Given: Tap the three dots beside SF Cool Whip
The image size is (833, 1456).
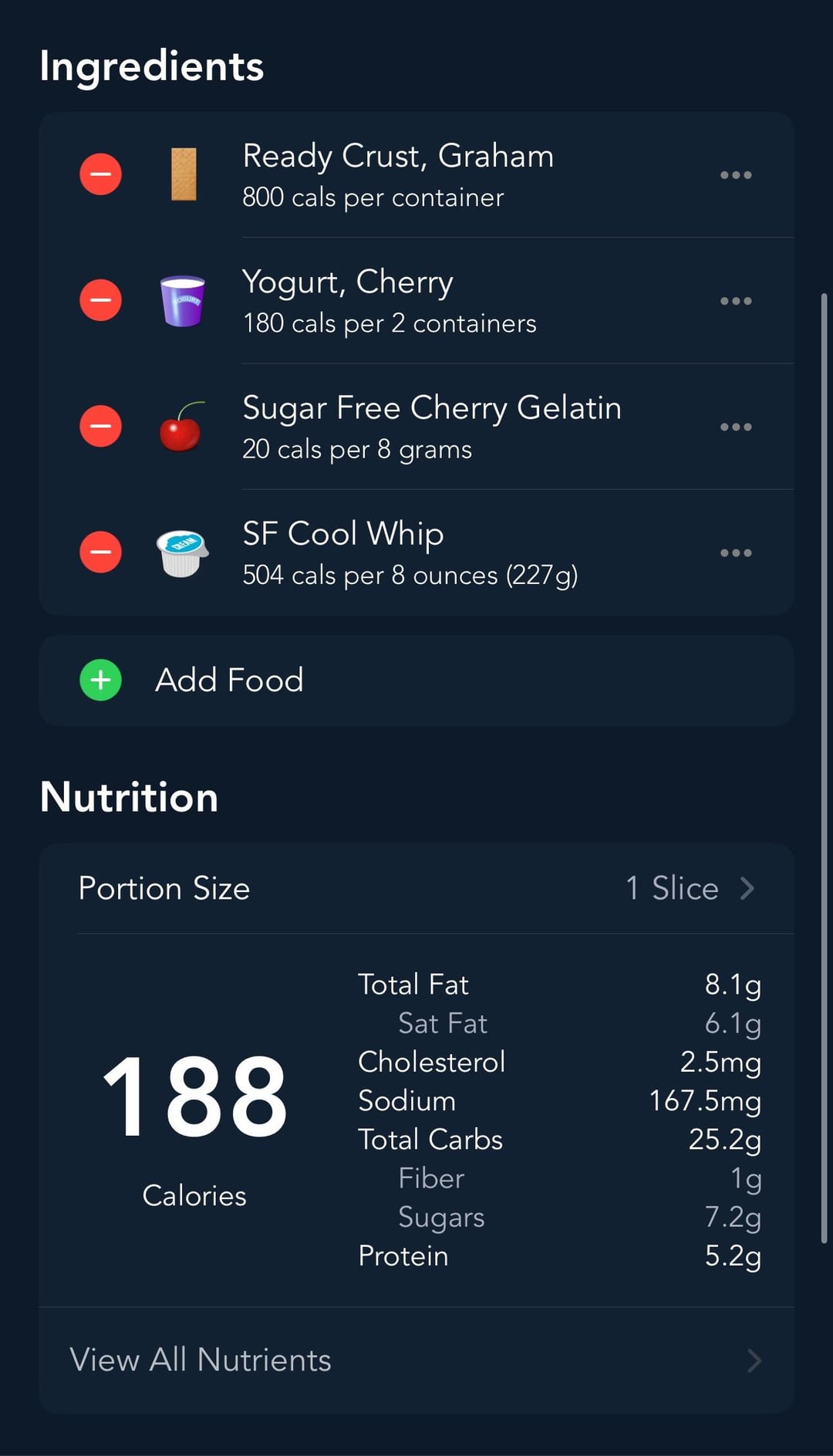Looking at the screenshot, I should click(735, 552).
